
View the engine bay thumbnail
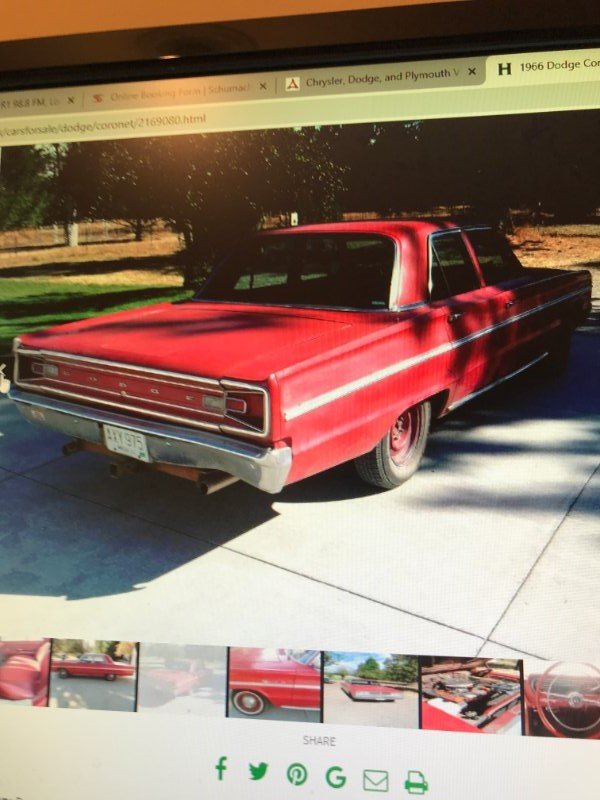click(470, 694)
